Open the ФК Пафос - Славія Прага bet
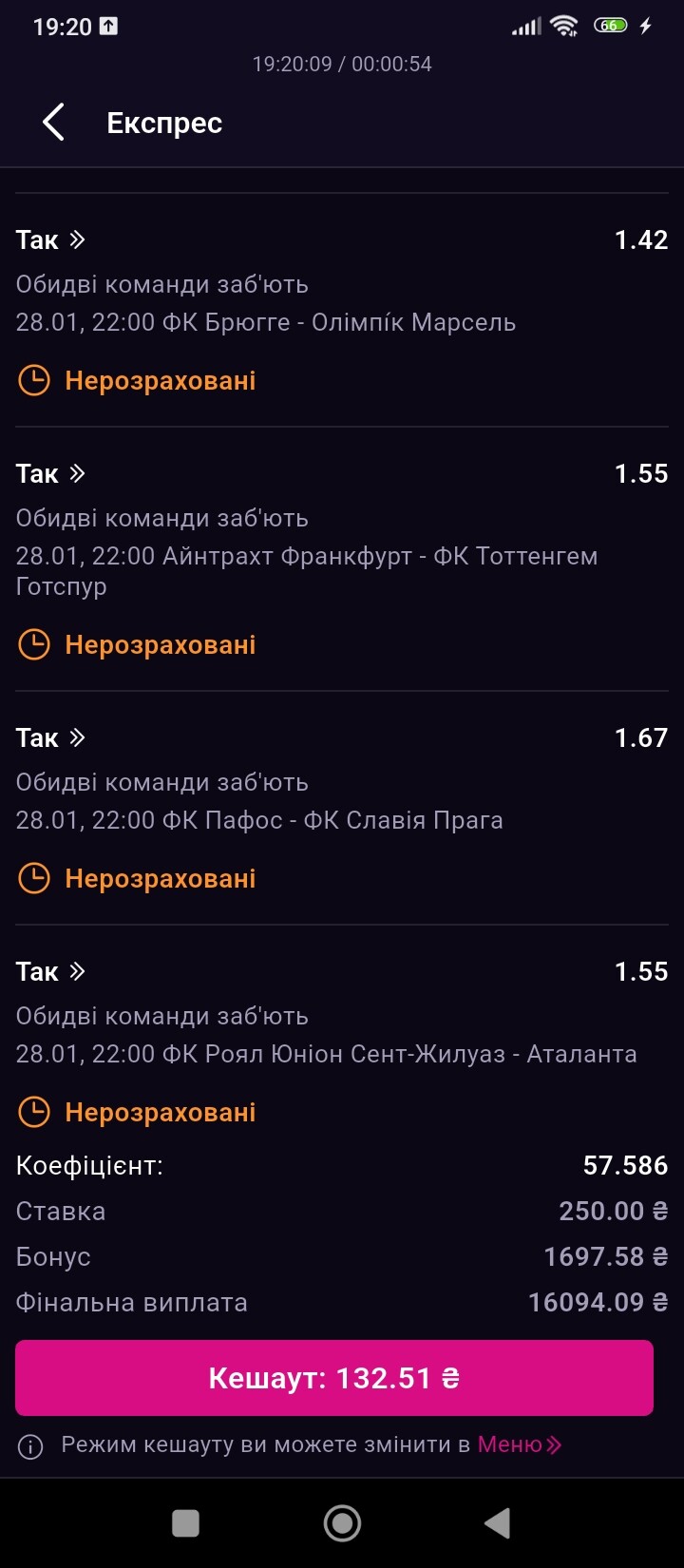The height and width of the screenshot is (1568, 684). 51,738
